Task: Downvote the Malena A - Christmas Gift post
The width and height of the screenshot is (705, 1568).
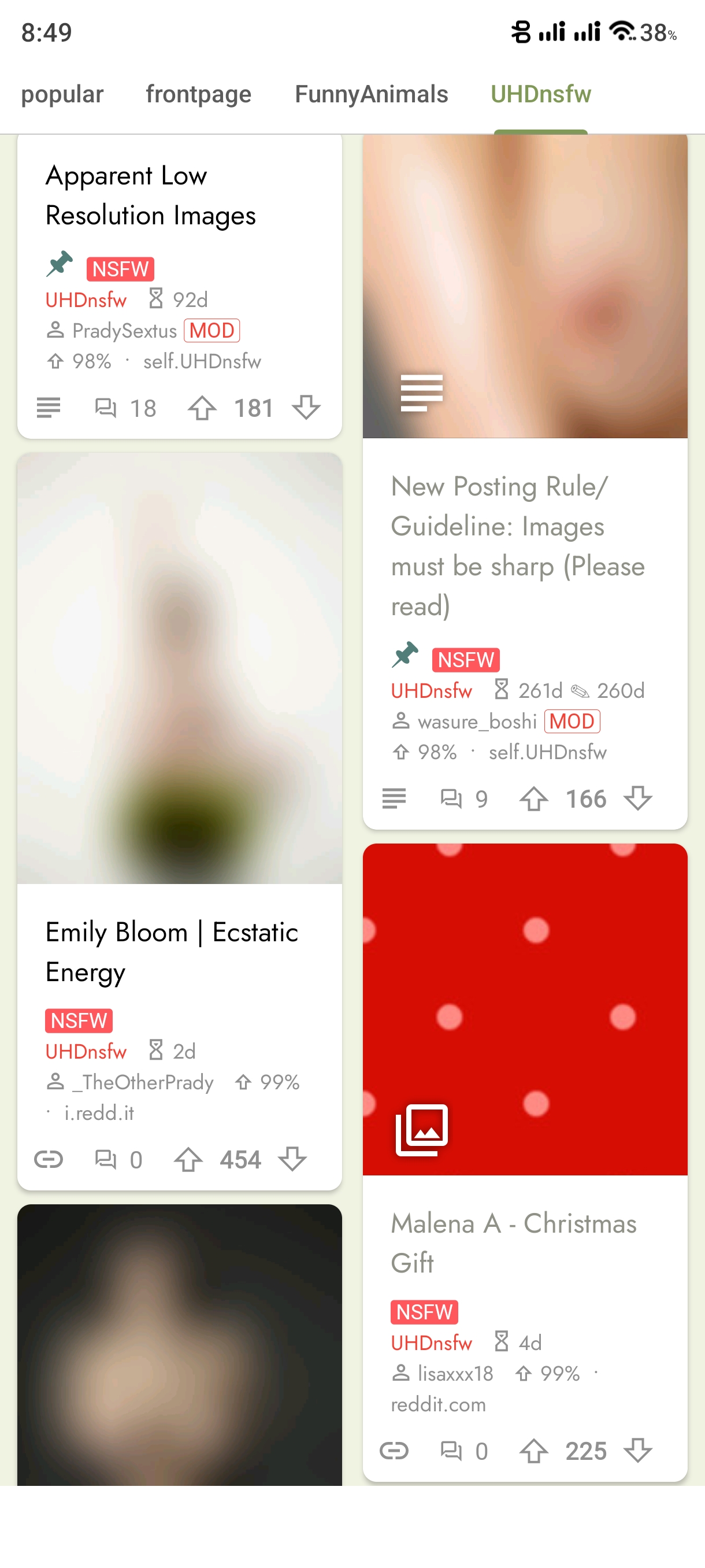Action: click(x=637, y=1451)
